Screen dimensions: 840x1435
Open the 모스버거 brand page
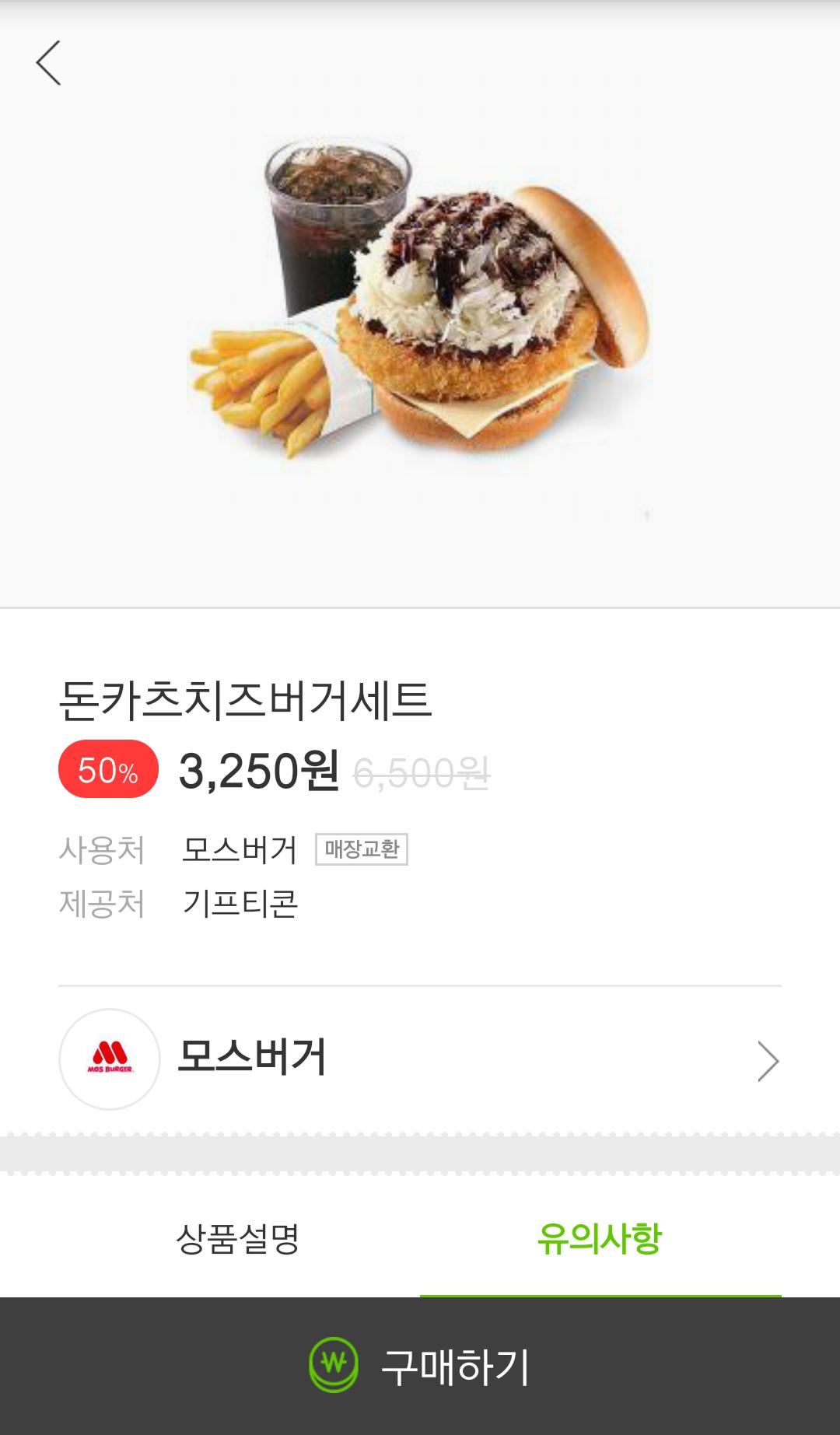420,1059
